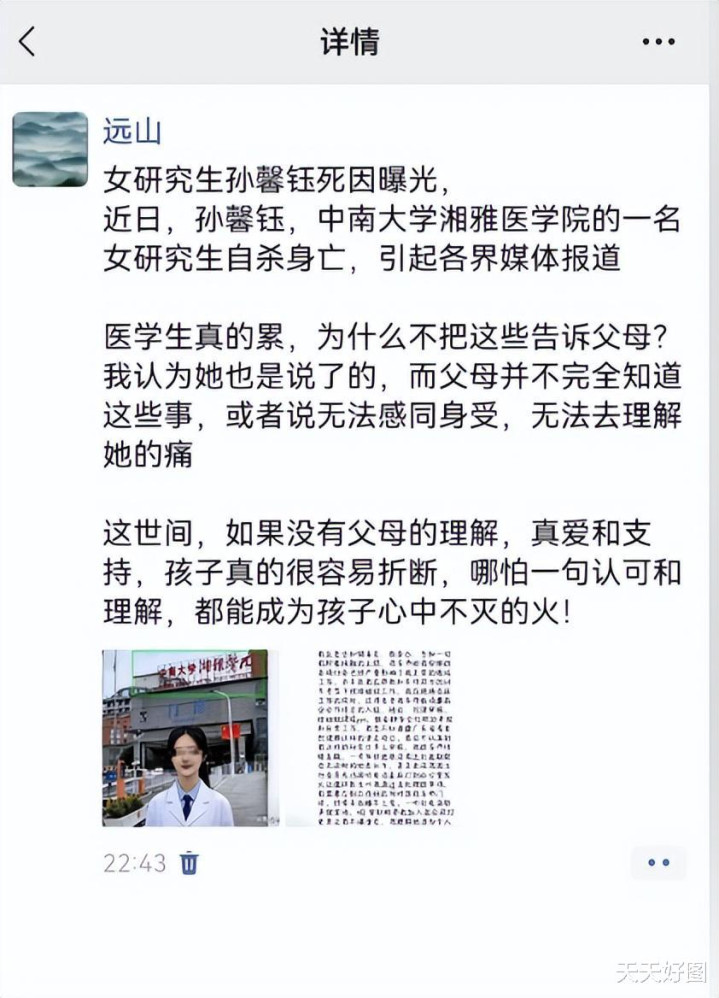
Task: Open the text screenshot image
Action: tap(369, 738)
